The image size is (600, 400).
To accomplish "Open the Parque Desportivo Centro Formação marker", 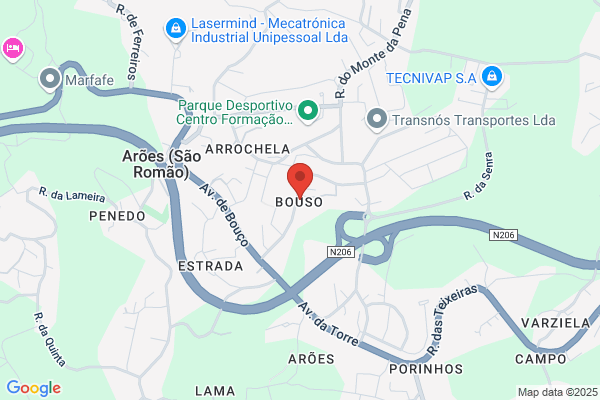I will (308, 112).
